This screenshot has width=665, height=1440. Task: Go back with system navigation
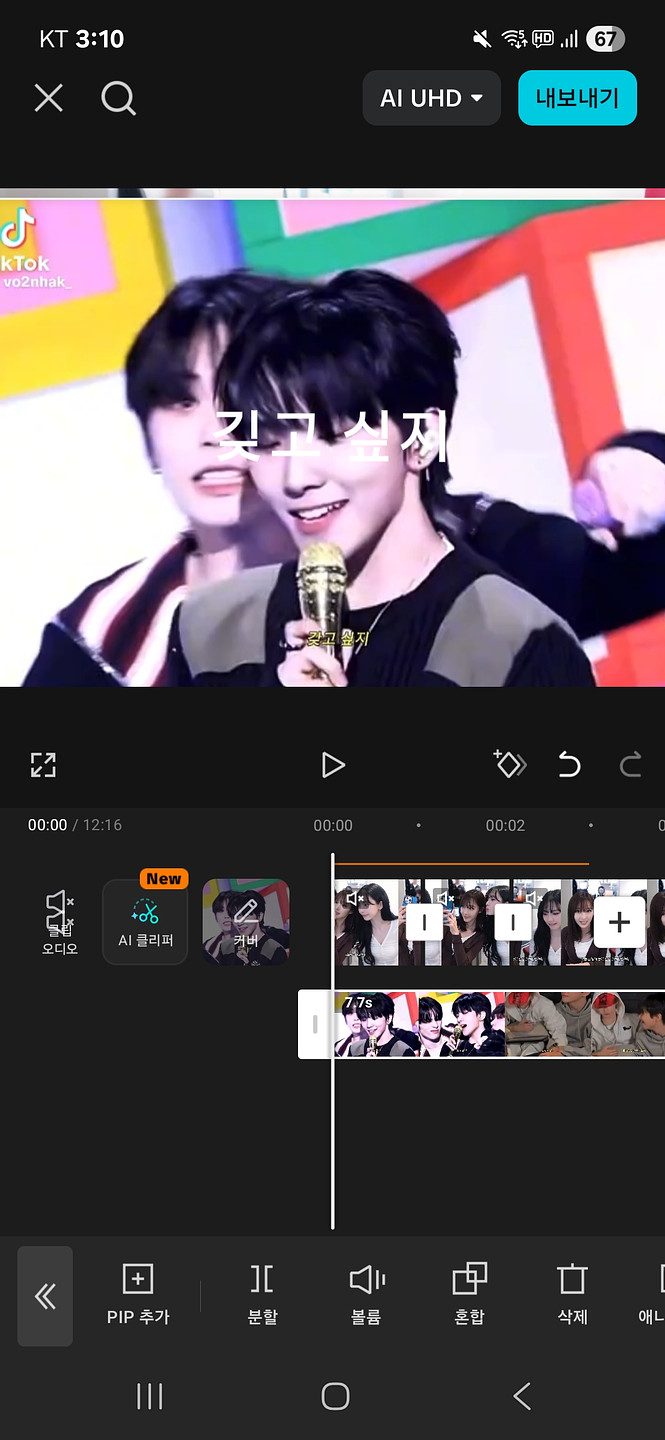click(x=521, y=1396)
